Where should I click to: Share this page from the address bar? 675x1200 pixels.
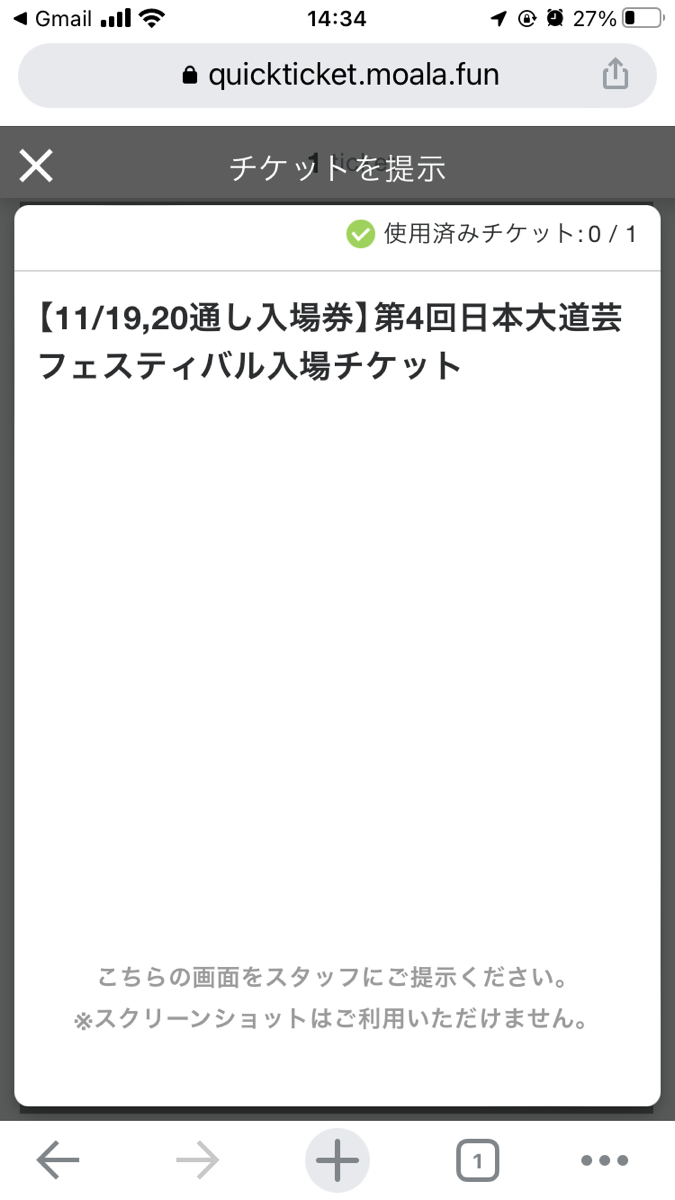[615, 74]
